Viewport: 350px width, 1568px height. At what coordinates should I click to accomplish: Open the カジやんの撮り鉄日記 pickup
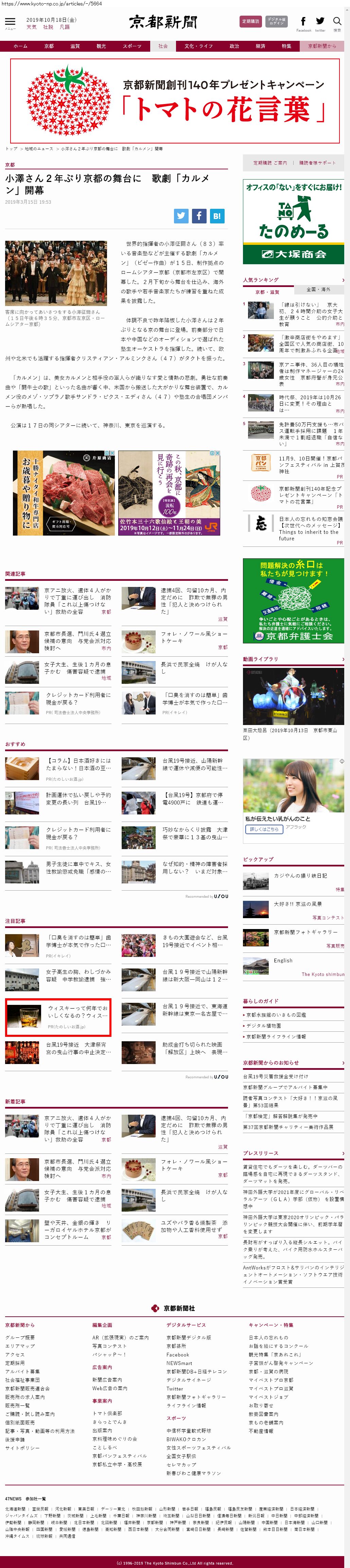300,876
